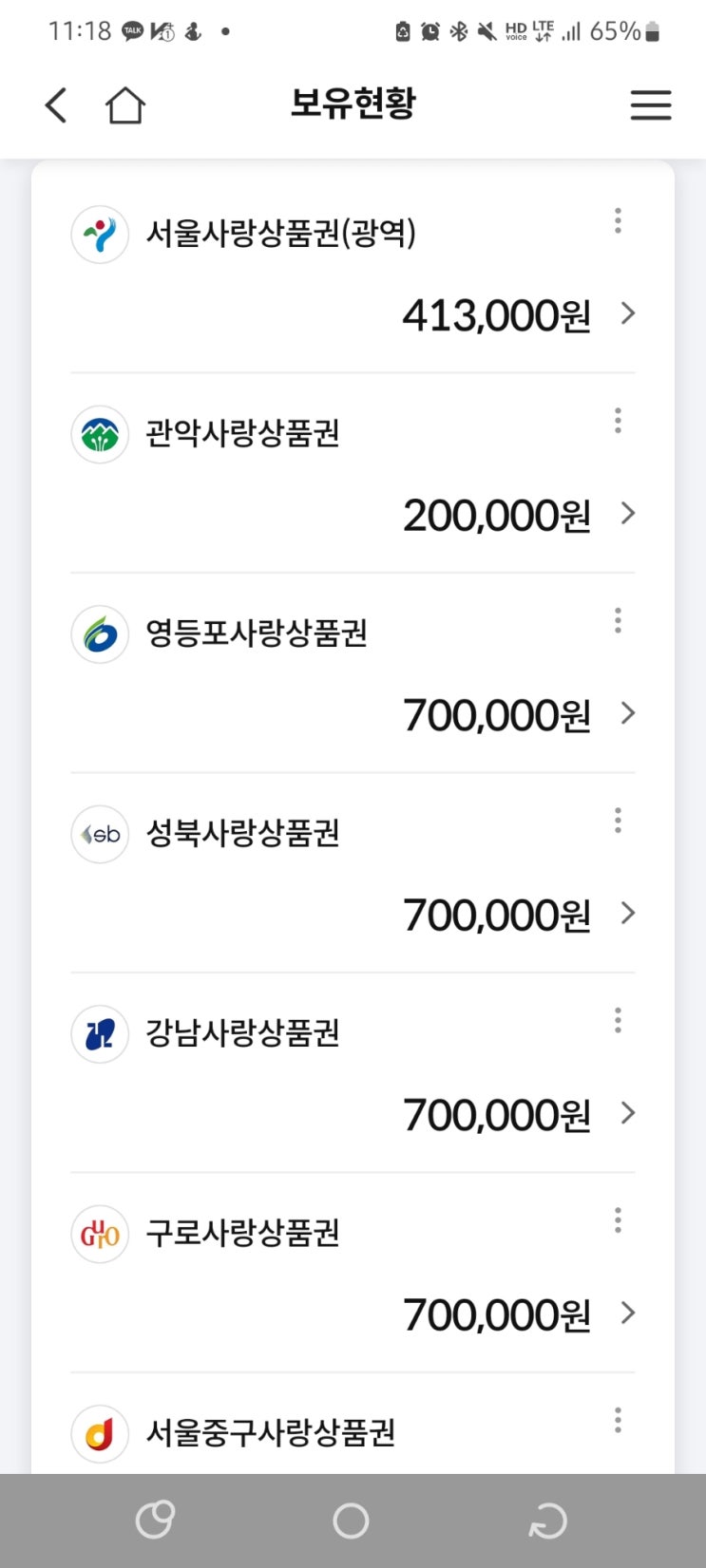Open more options for 영등포사랑상품권
The height and width of the screenshot is (1568, 706).
[x=618, y=620]
